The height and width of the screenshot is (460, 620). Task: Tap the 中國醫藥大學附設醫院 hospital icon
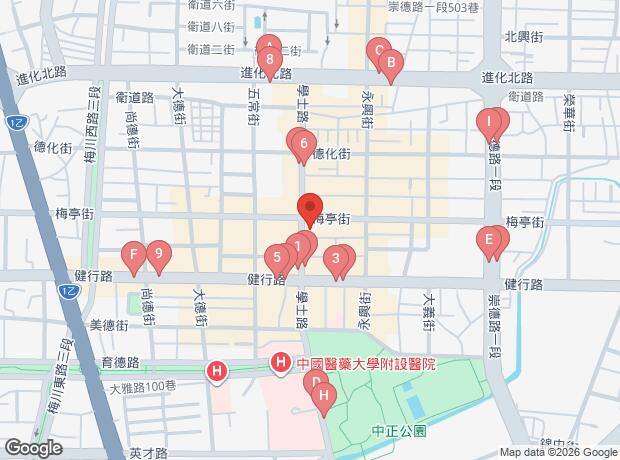(281, 362)
